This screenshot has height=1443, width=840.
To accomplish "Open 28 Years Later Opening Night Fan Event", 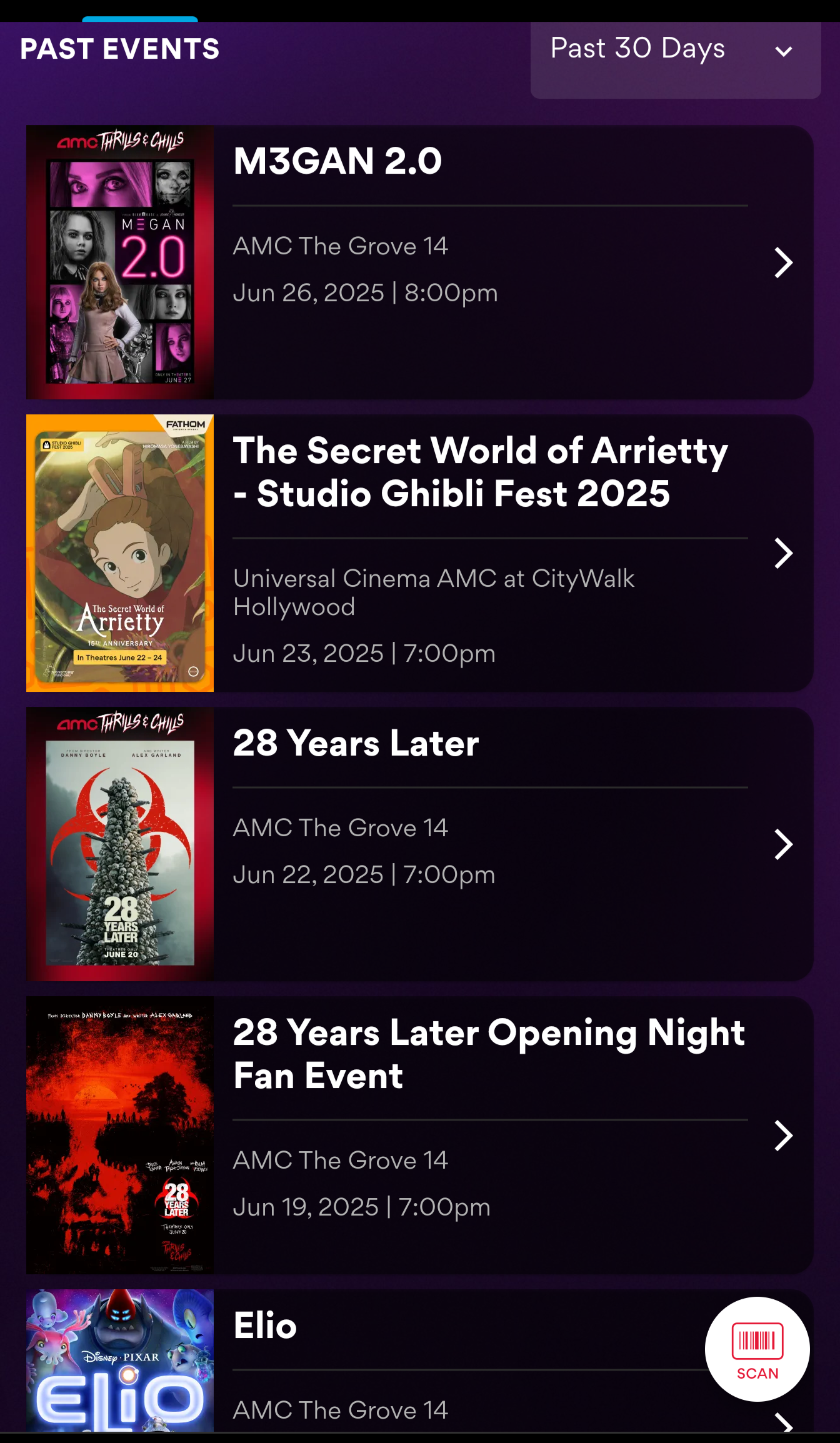I will point(419,1135).
